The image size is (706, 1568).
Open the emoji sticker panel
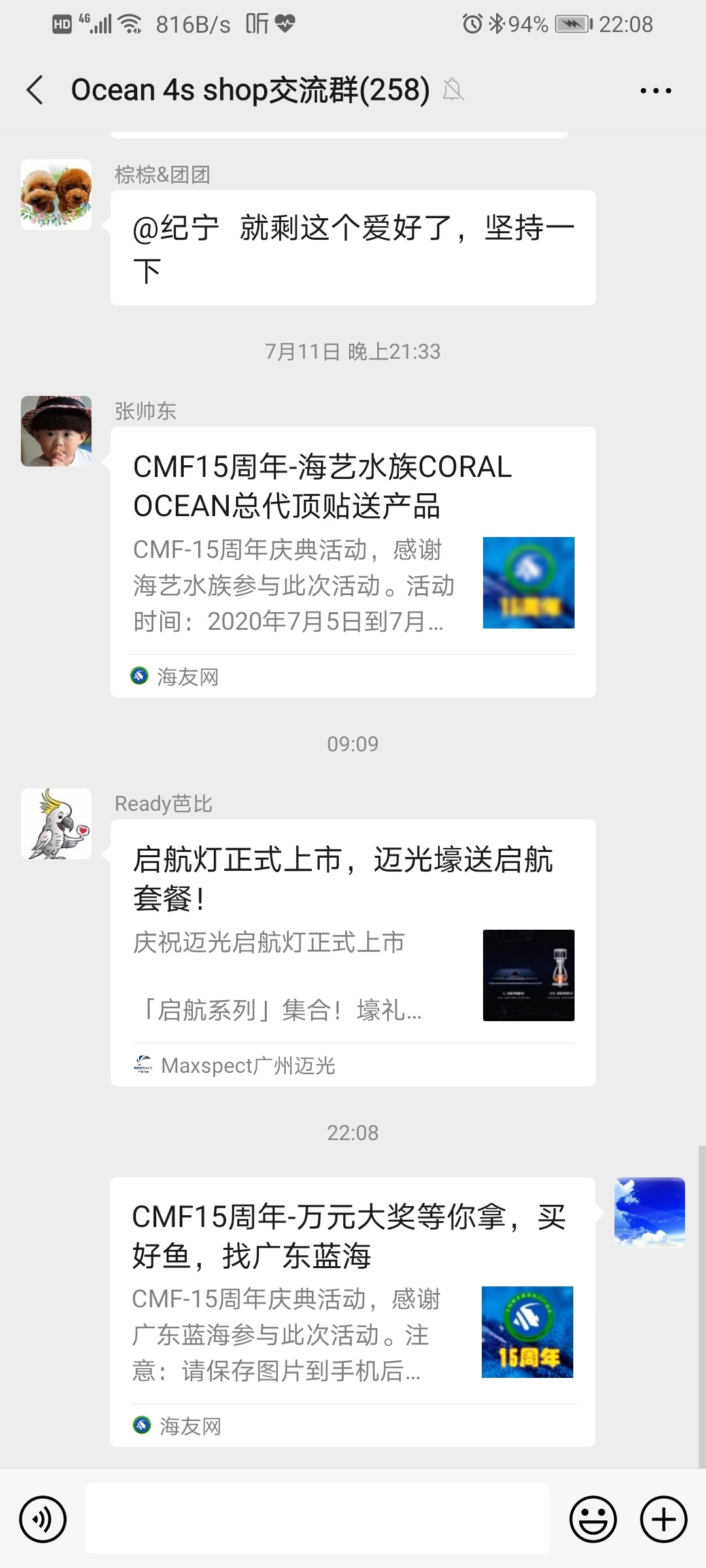[593, 1519]
